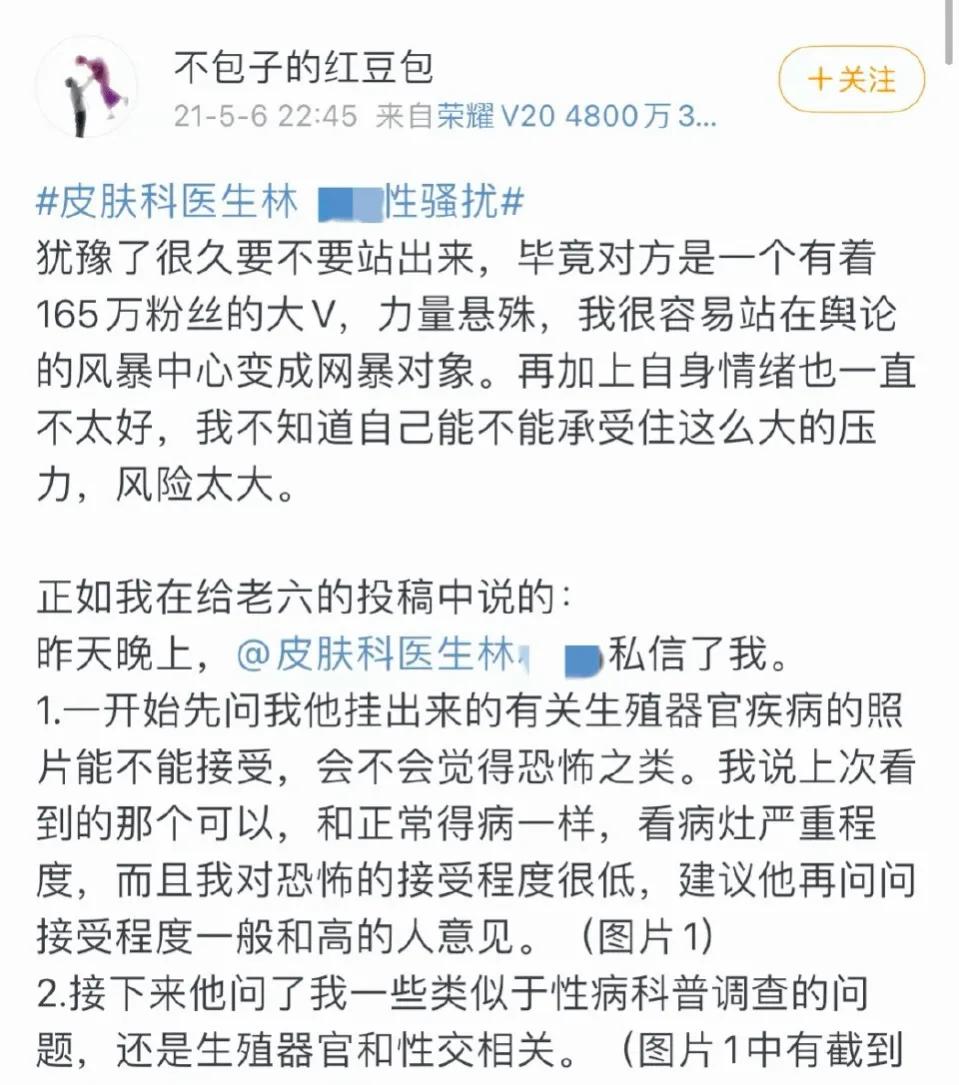
Task: Follow this user with the +关注 button
Action: pyautogui.click(x=851, y=79)
